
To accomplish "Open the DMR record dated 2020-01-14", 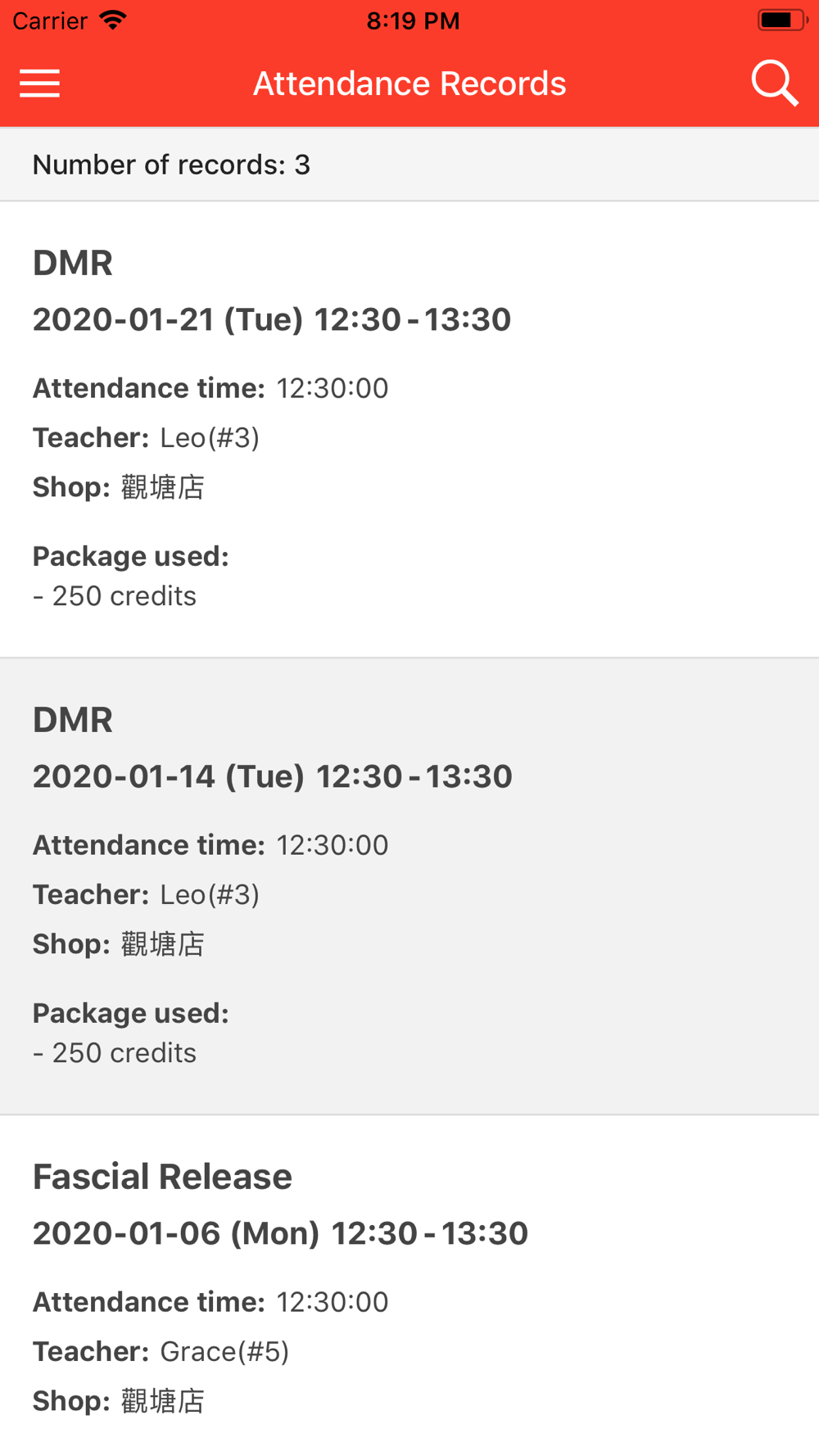I will coord(409,886).
